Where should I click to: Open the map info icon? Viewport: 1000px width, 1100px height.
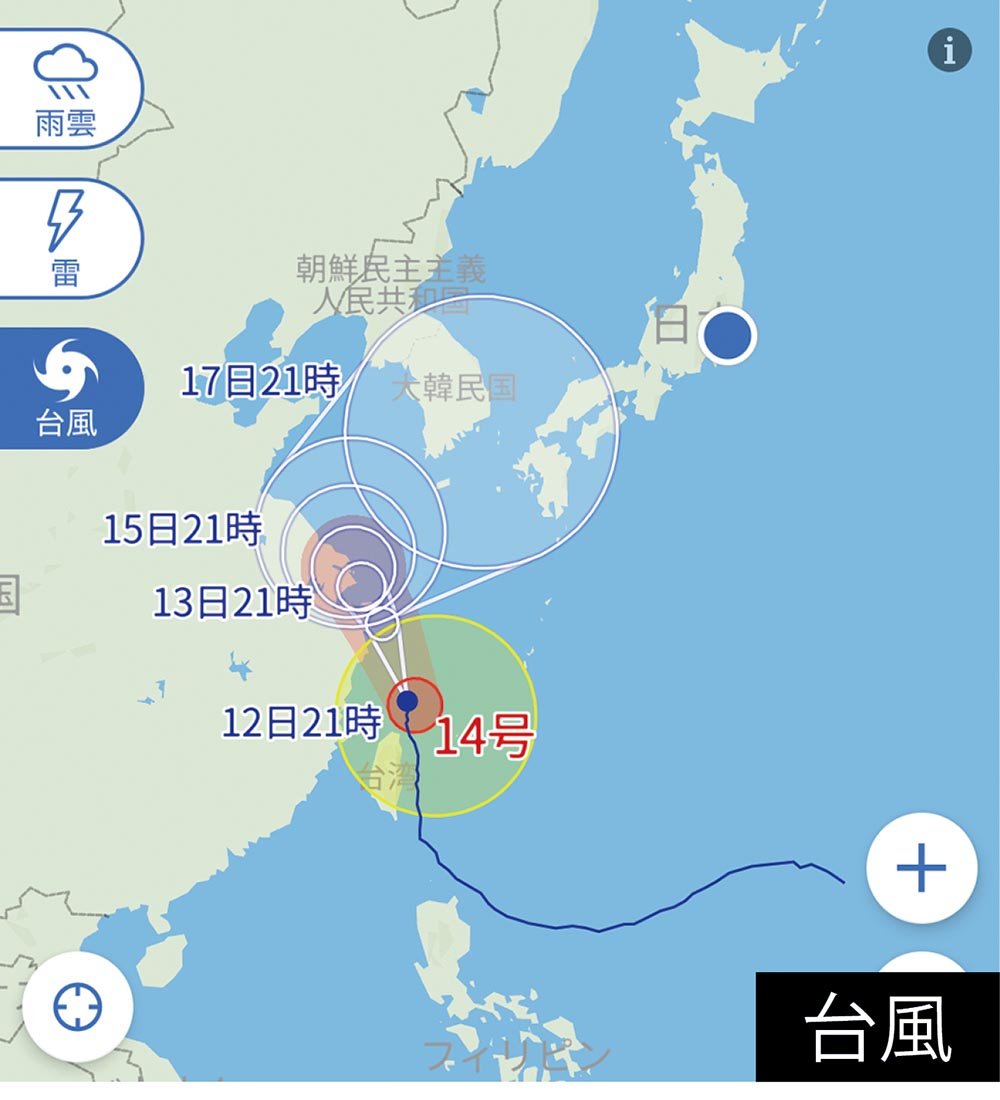pyautogui.click(x=949, y=50)
